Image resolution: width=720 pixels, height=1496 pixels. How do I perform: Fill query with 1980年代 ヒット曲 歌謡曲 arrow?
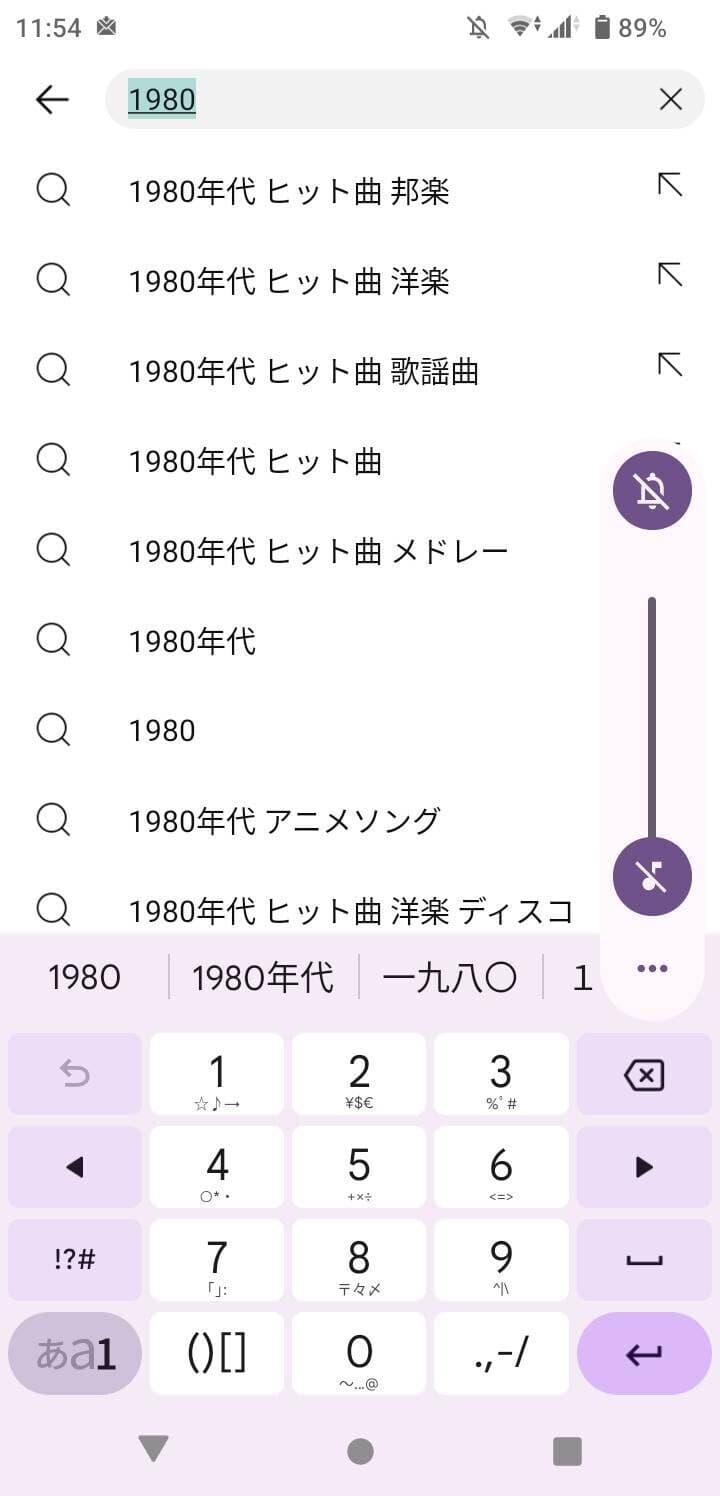tap(669, 365)
